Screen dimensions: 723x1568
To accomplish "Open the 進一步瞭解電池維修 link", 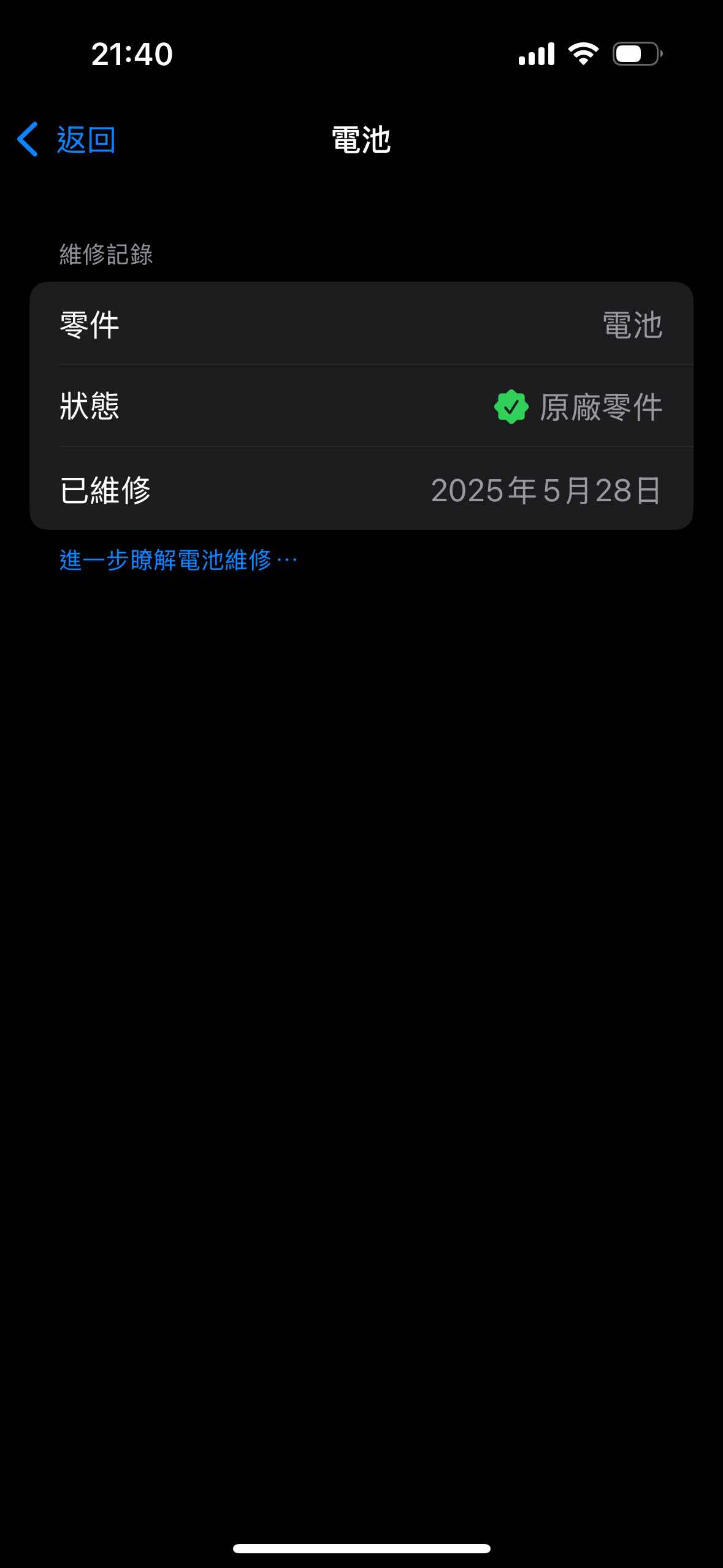I will [x=178, y=560].
